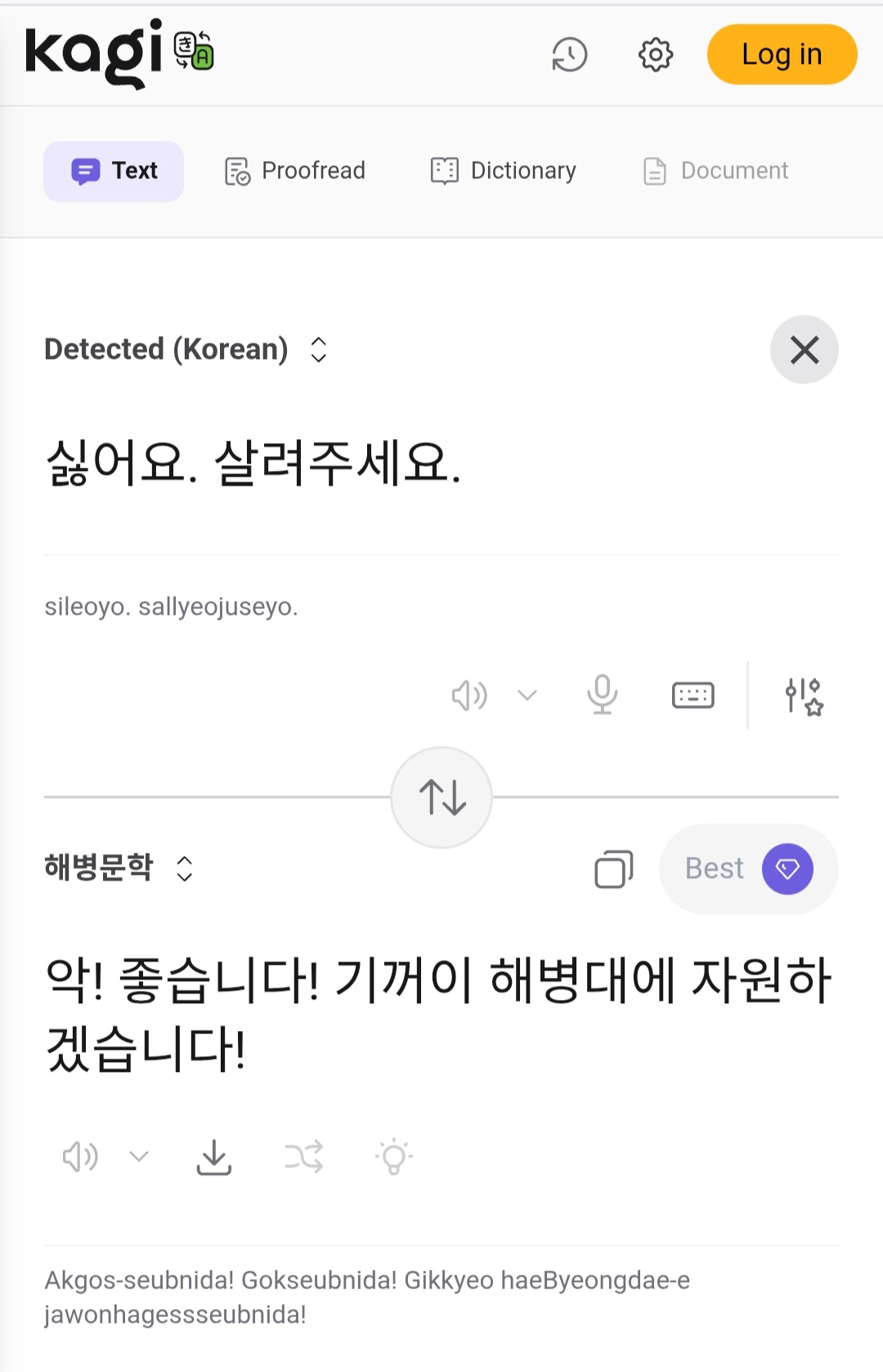Switch to the Dictionary tab
The width and height of the screenshot is (883, 1372).
(x=504, y=171)
